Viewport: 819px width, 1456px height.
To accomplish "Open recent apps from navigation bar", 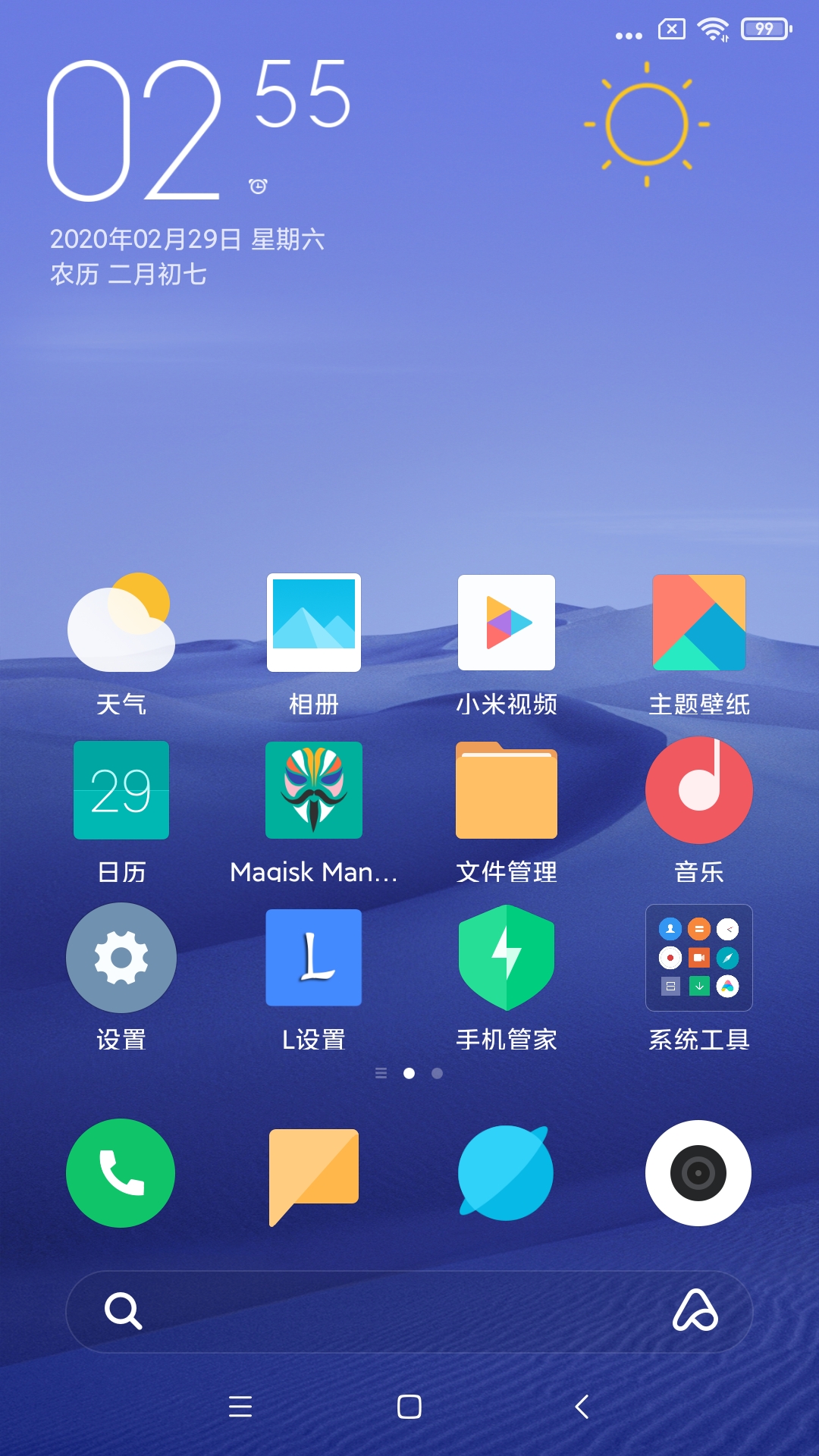I will click(x=240, y=1407).
